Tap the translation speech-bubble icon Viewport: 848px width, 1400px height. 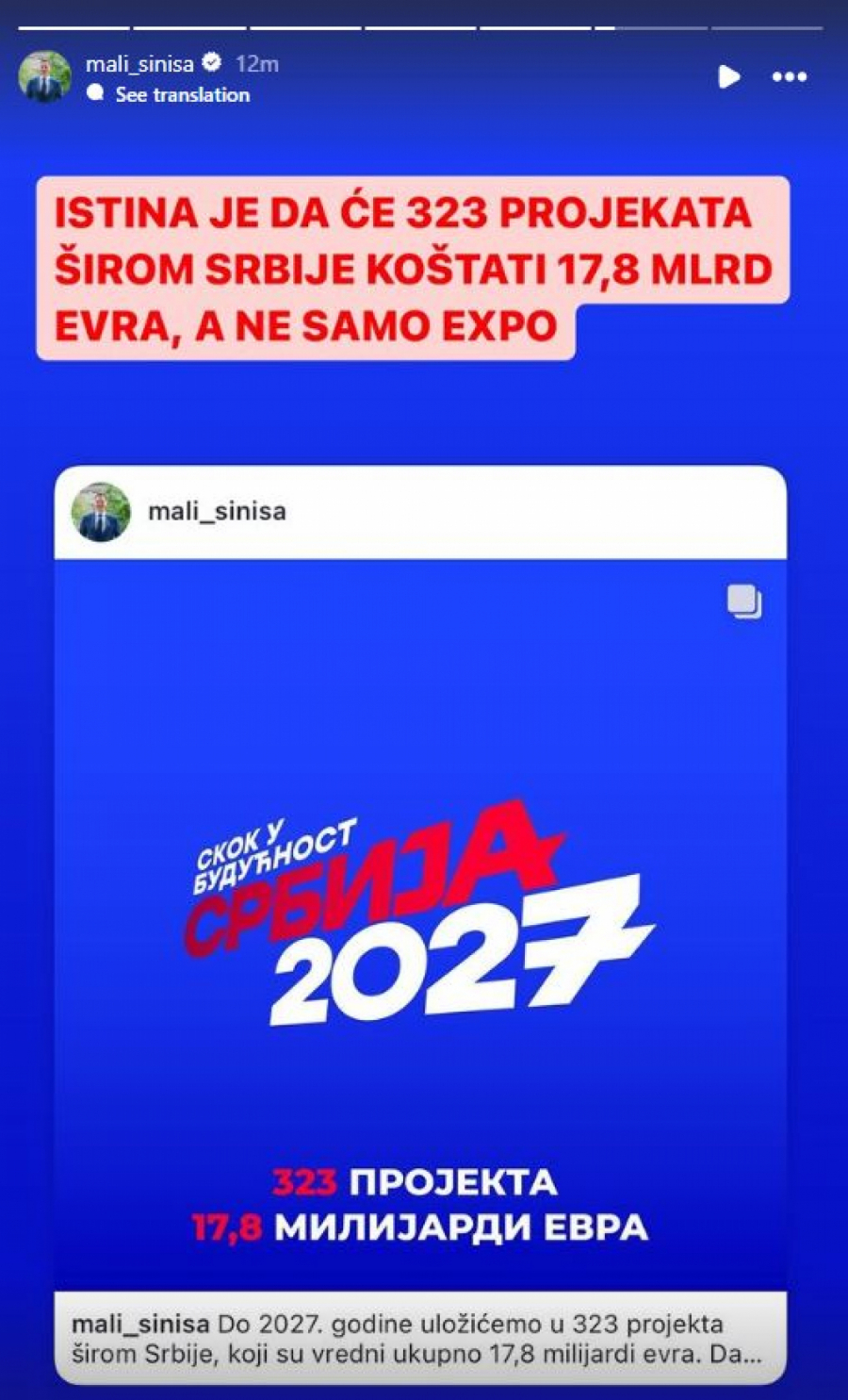pyautogui.click(x=94, y=94)
